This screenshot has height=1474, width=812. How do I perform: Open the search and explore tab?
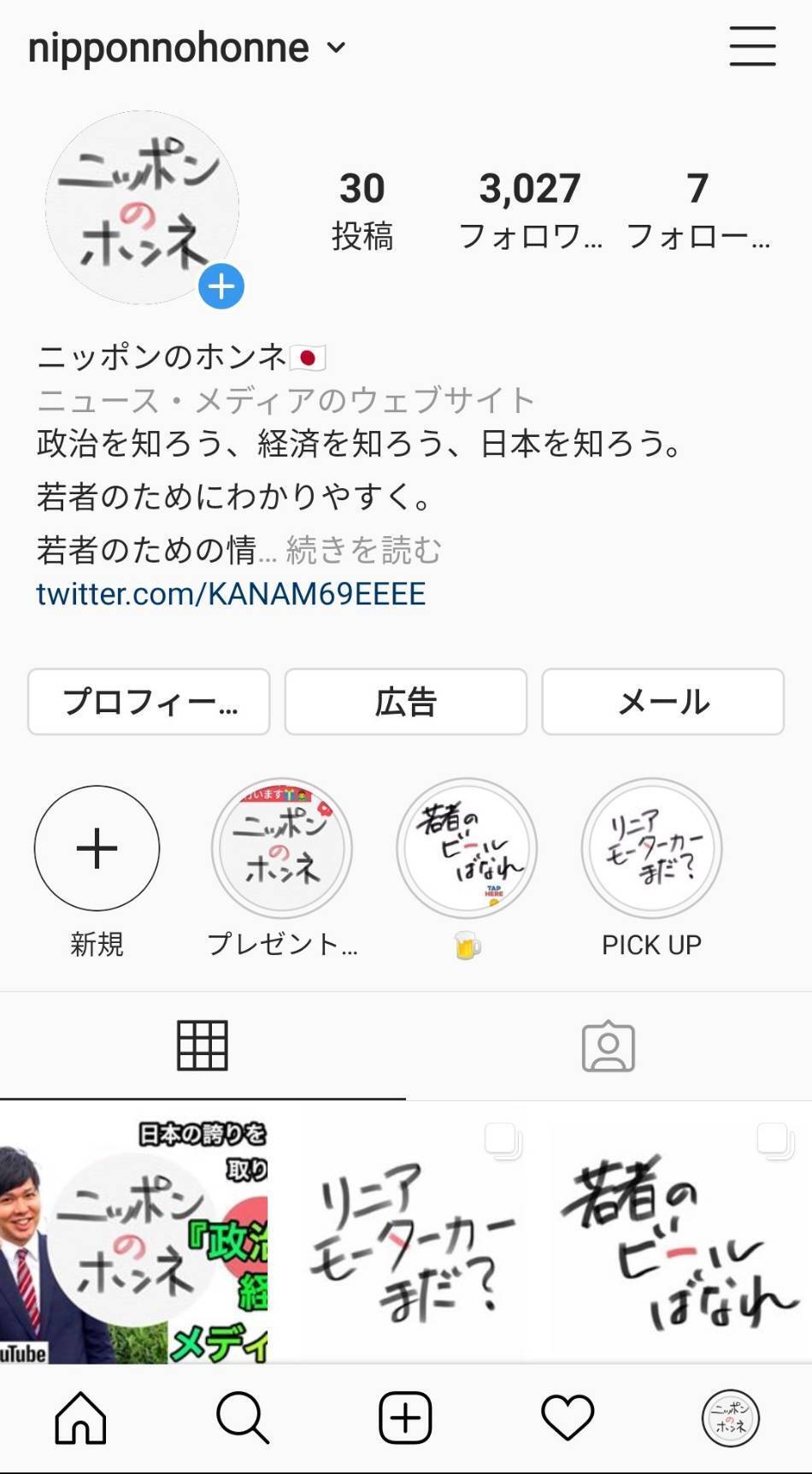[x=243, y=1417]
